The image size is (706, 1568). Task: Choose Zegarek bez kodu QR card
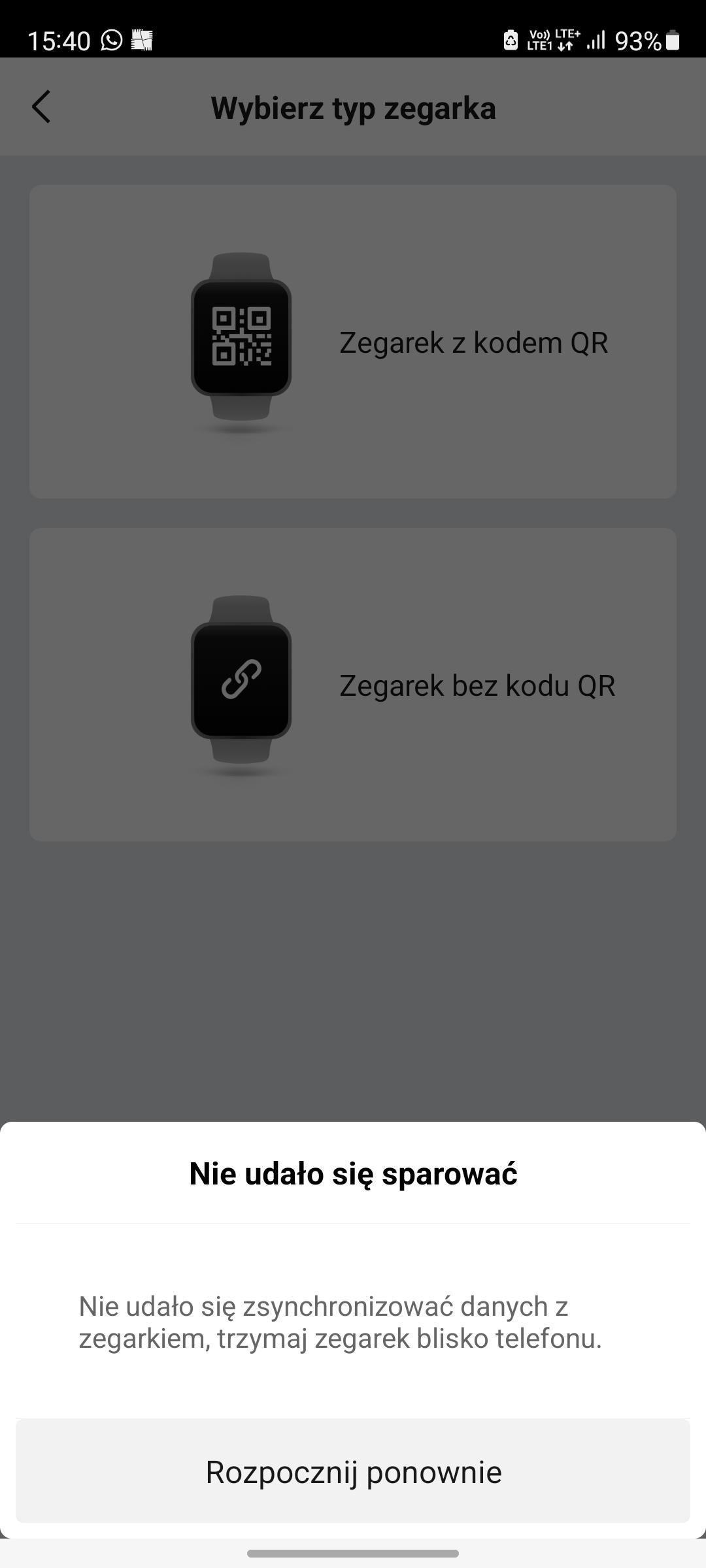point(353,685)
